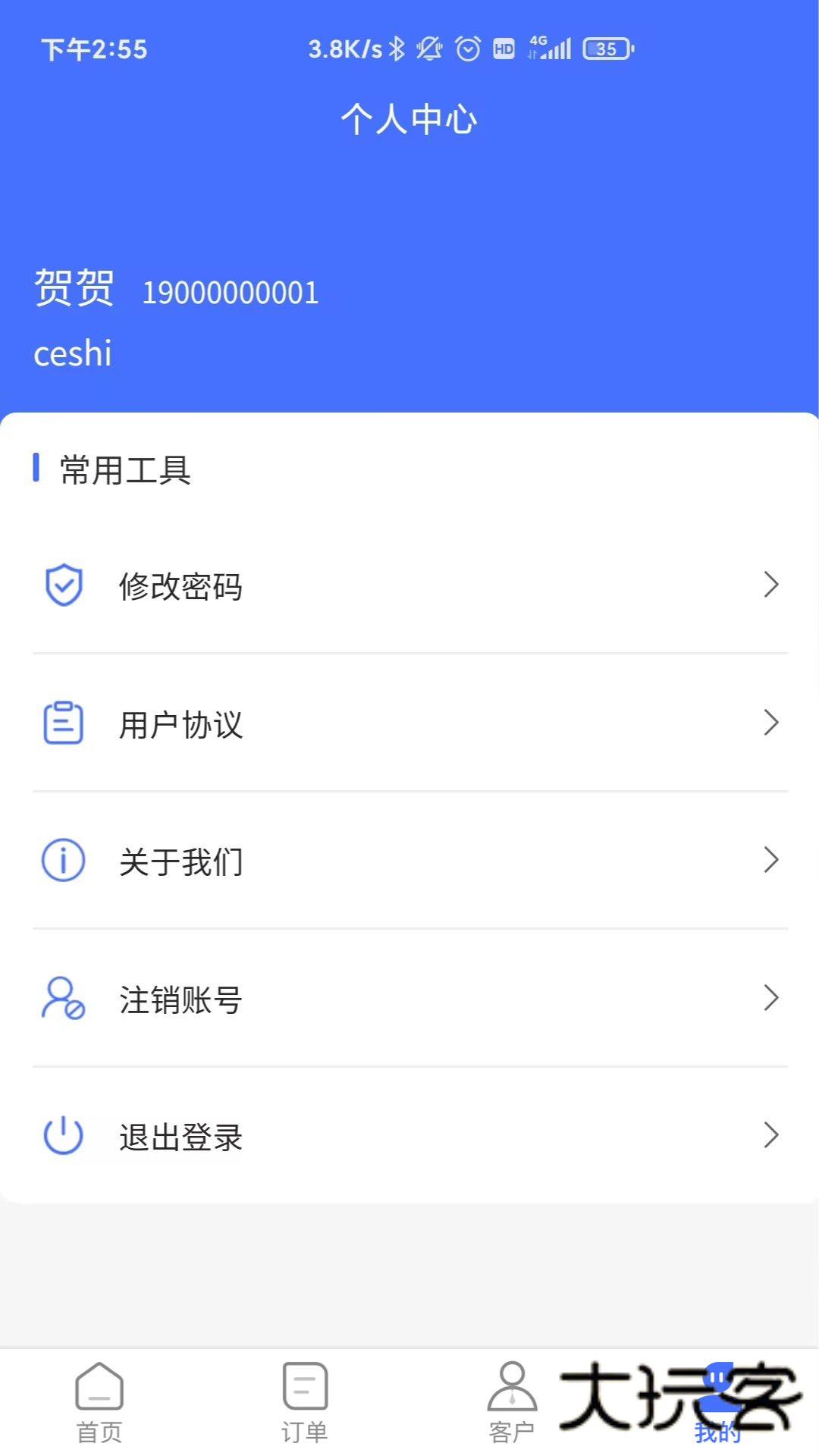The image size is (819, 1456).
Task: Select the shield icon beside 修改密码
Action: point(64,585)
